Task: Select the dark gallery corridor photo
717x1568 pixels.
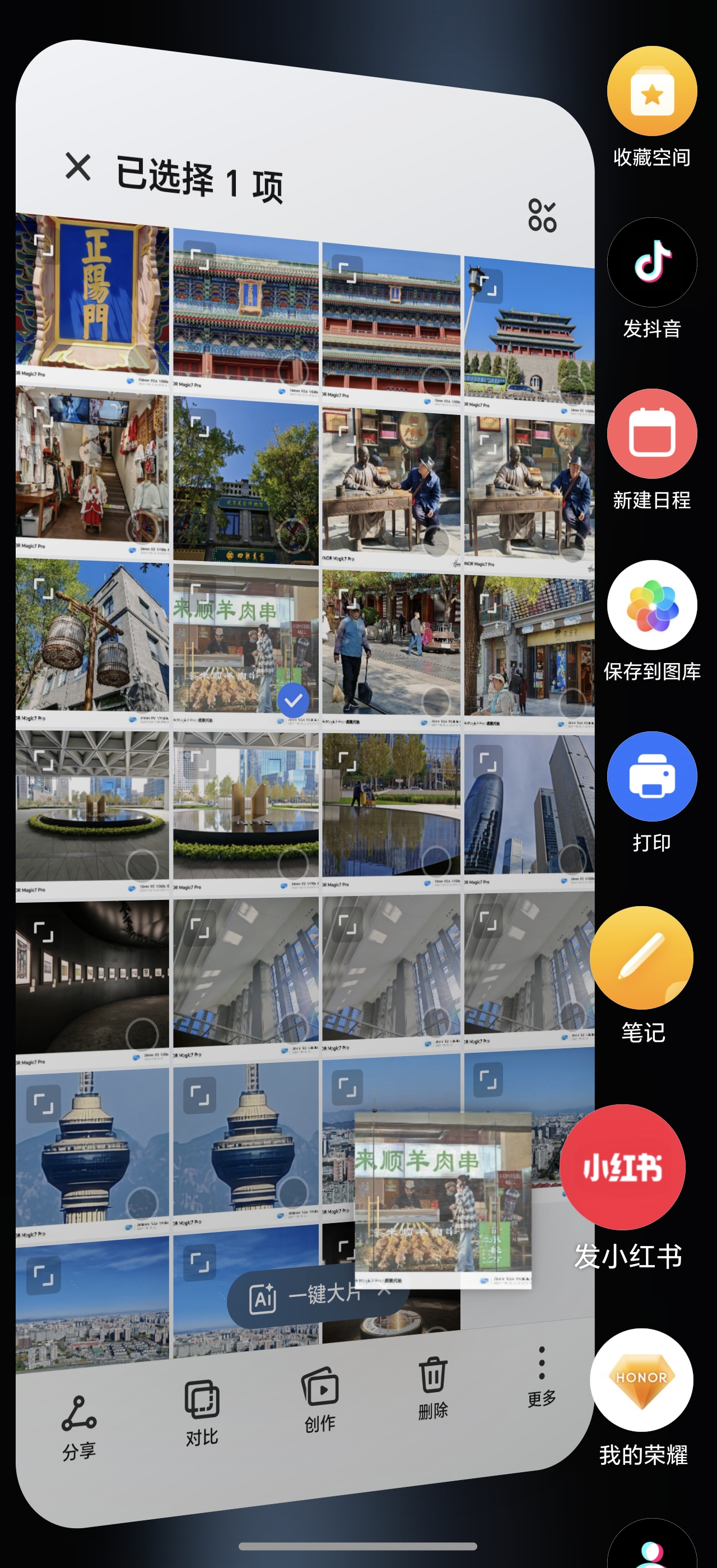Action: [x=142, y=1034]
